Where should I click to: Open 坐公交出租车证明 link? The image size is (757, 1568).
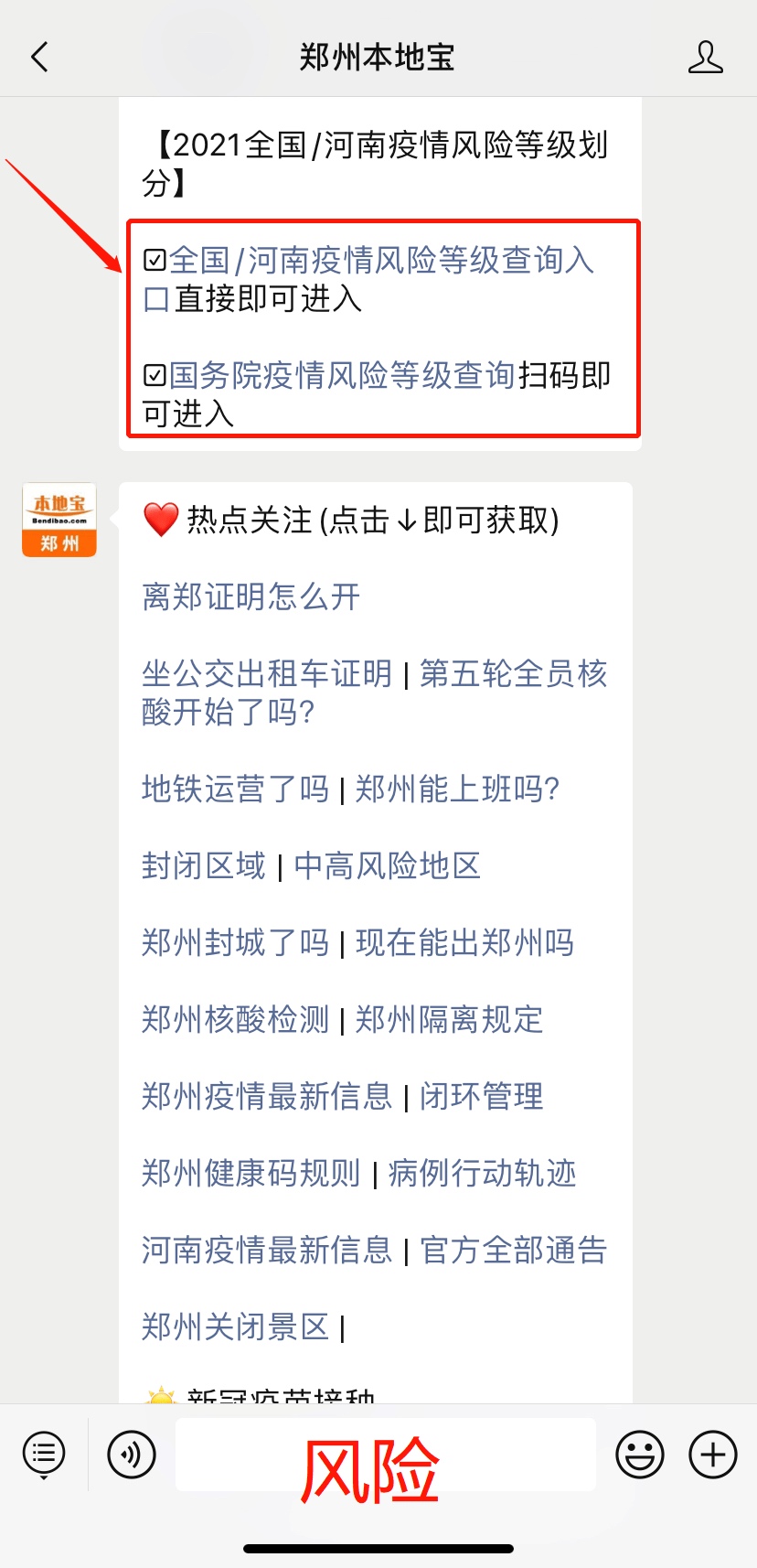(x=267, y=674)
